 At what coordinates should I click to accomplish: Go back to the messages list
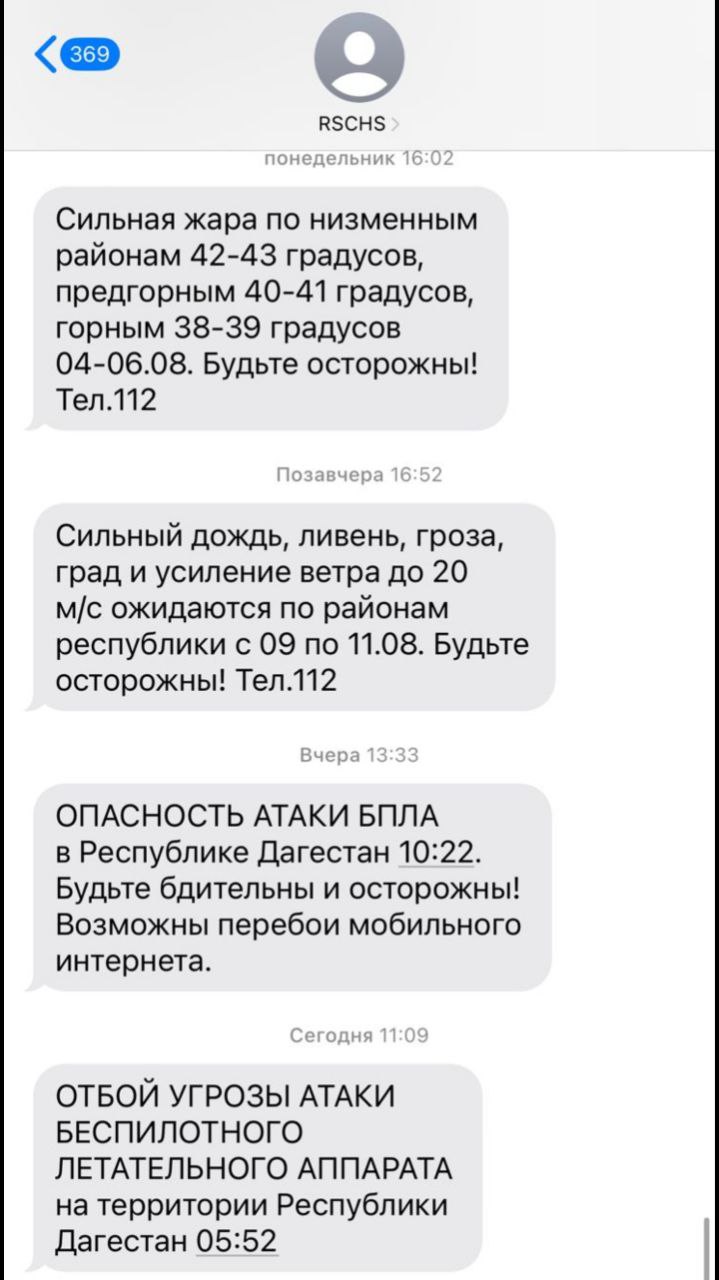click(77, 54)
